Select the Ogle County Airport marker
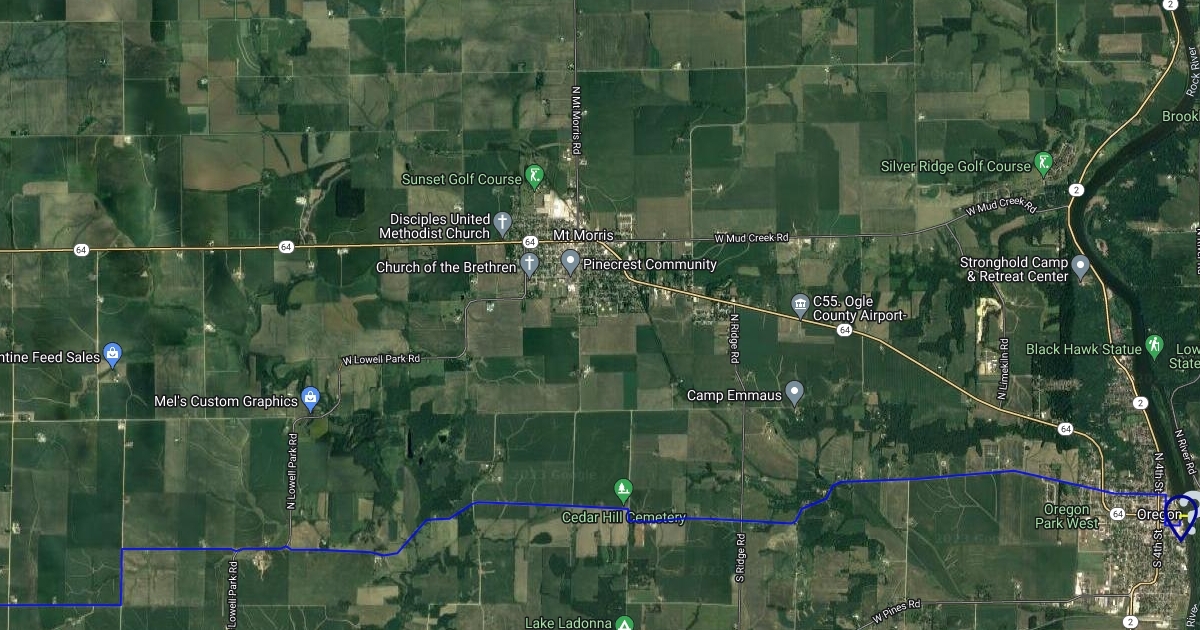The width and height of the screenshot is (1200, 630). (800, 303)
